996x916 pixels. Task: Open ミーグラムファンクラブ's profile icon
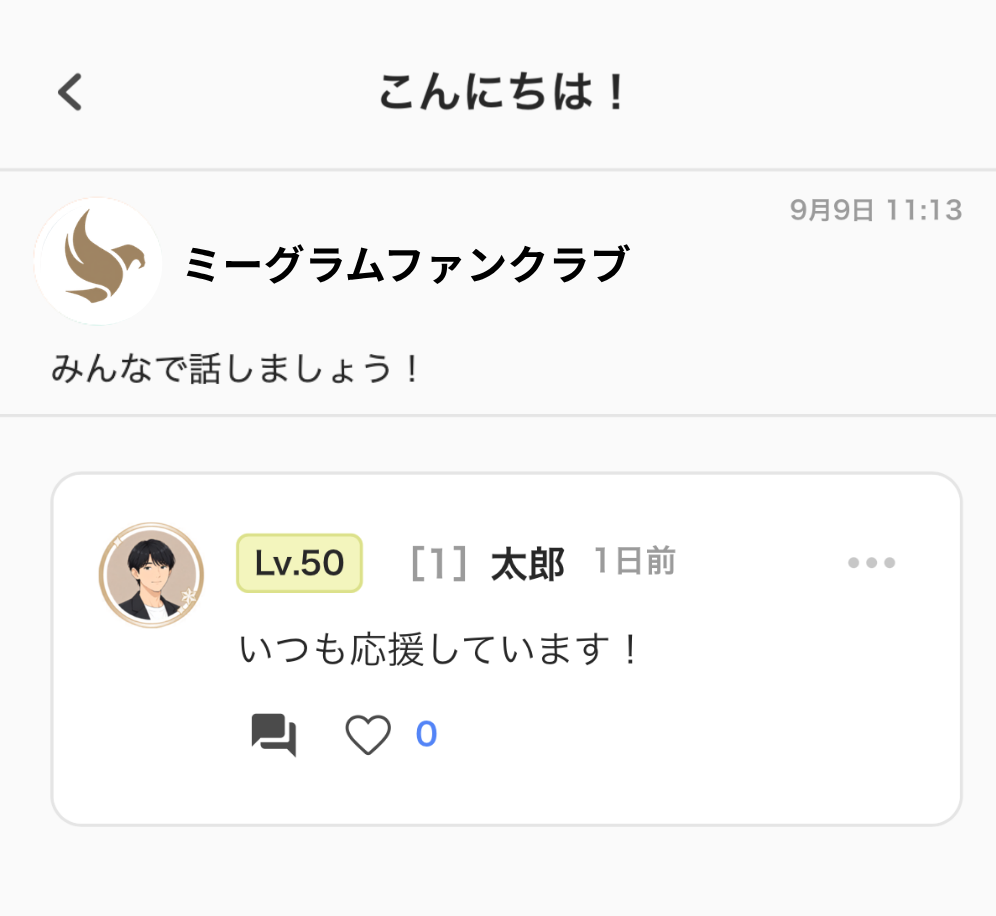click(x=98, y=261)
